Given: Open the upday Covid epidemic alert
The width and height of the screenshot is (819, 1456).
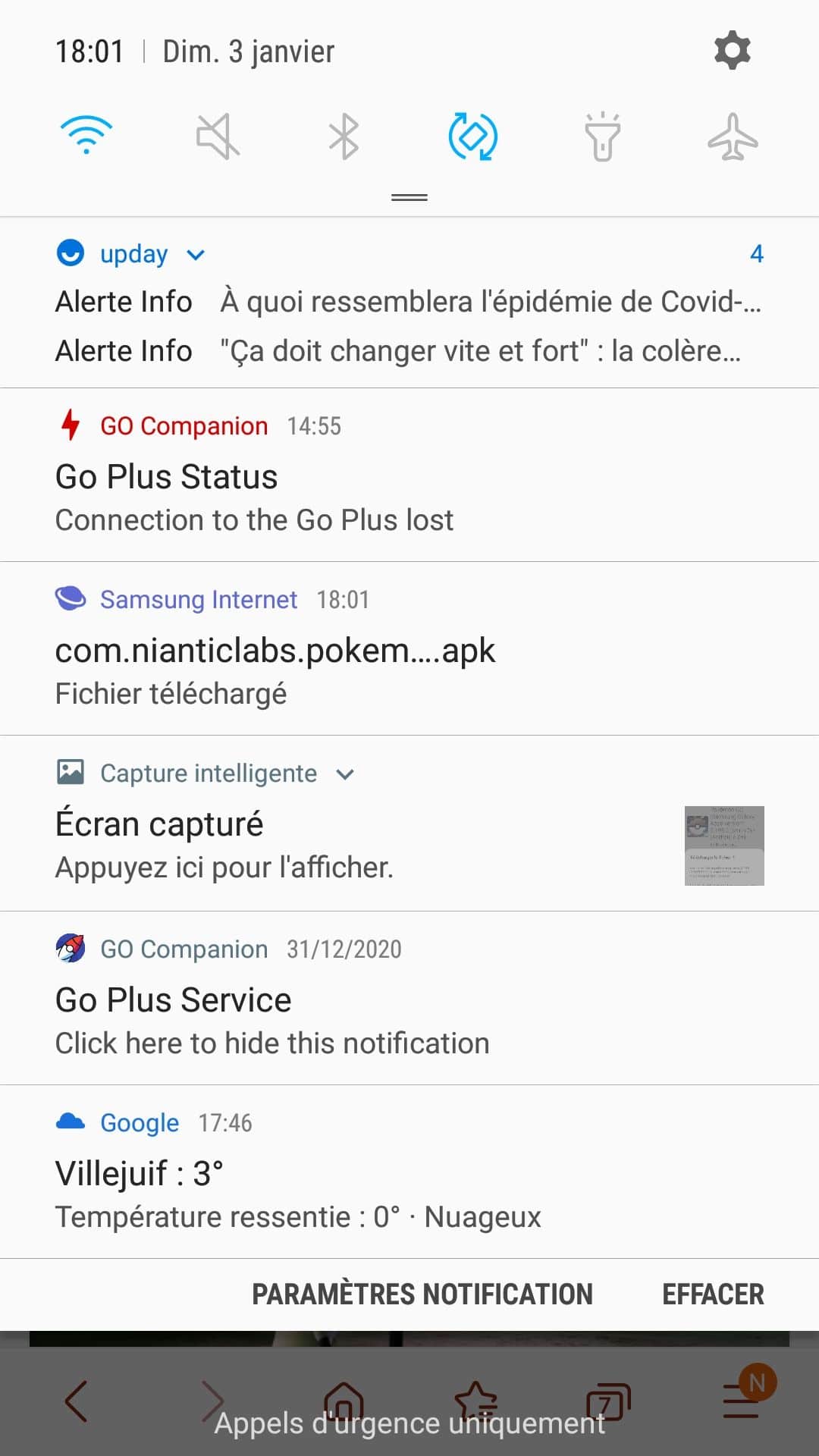Looking at the screenshot, I should click(x=489, y=302).
